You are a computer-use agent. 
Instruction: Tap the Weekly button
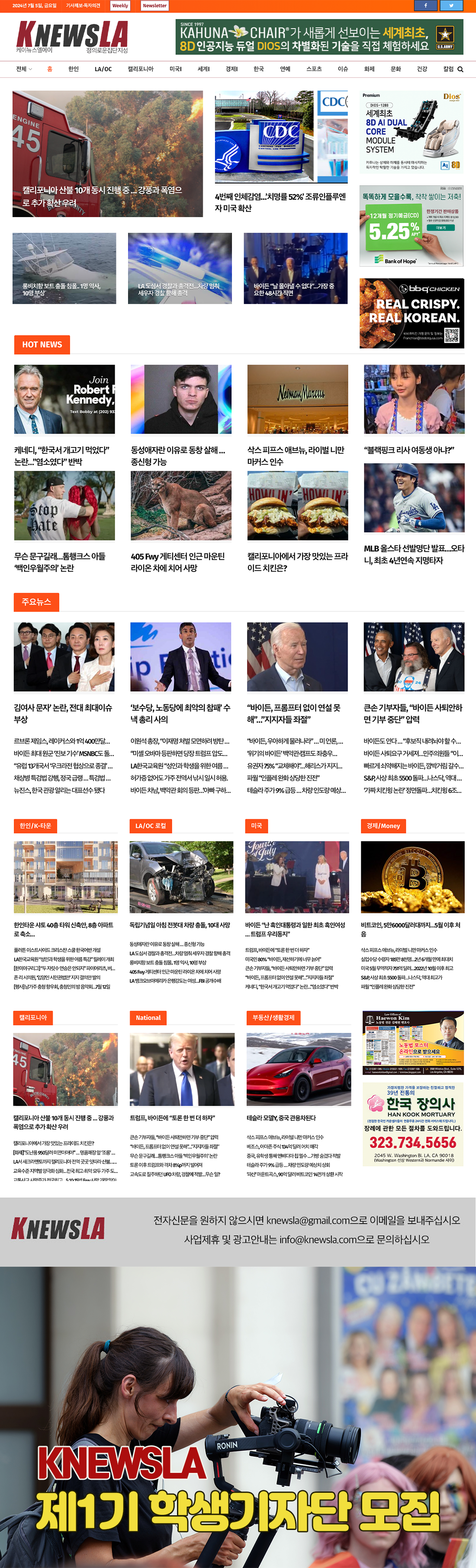(120, 6)
